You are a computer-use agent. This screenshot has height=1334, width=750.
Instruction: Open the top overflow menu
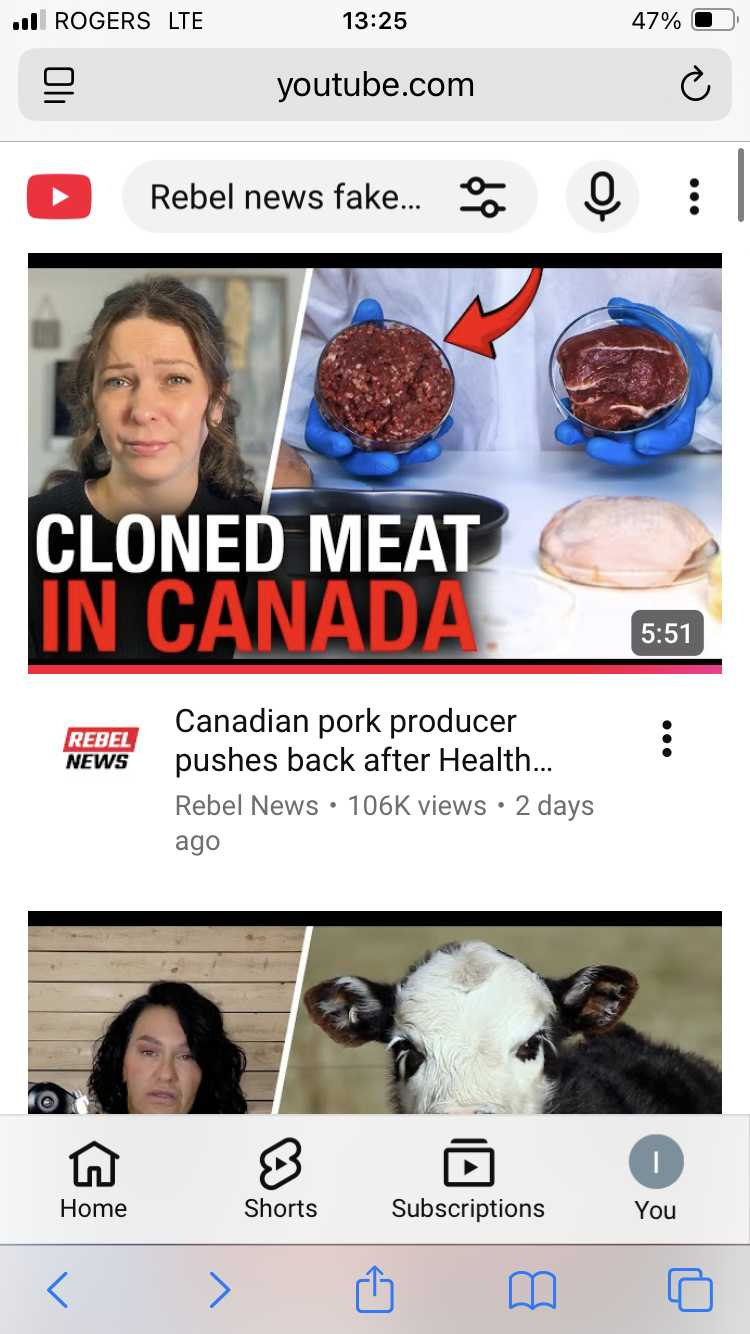[694, 197]
